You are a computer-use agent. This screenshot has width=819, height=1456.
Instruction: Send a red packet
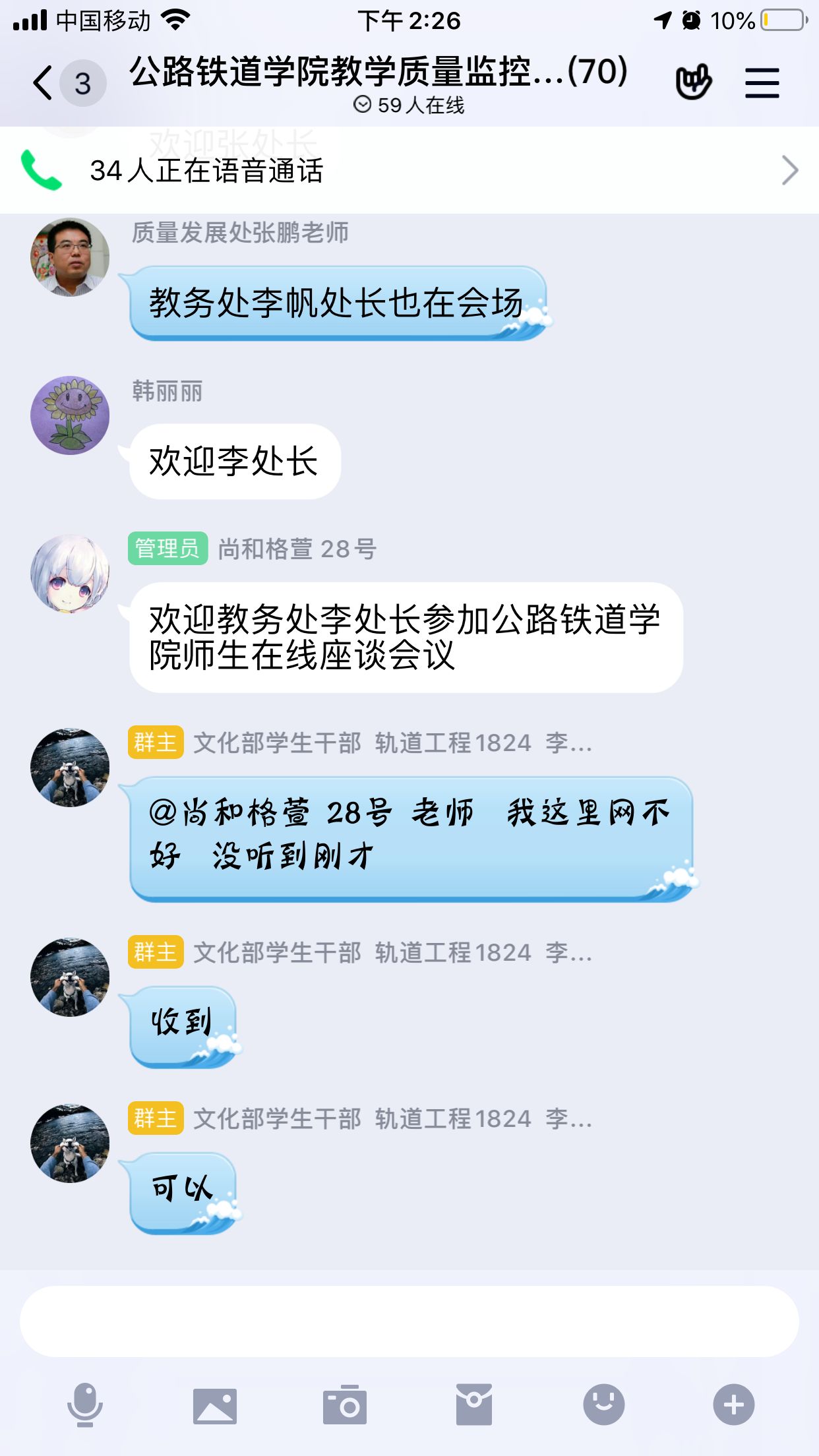tap(473, 1405)
